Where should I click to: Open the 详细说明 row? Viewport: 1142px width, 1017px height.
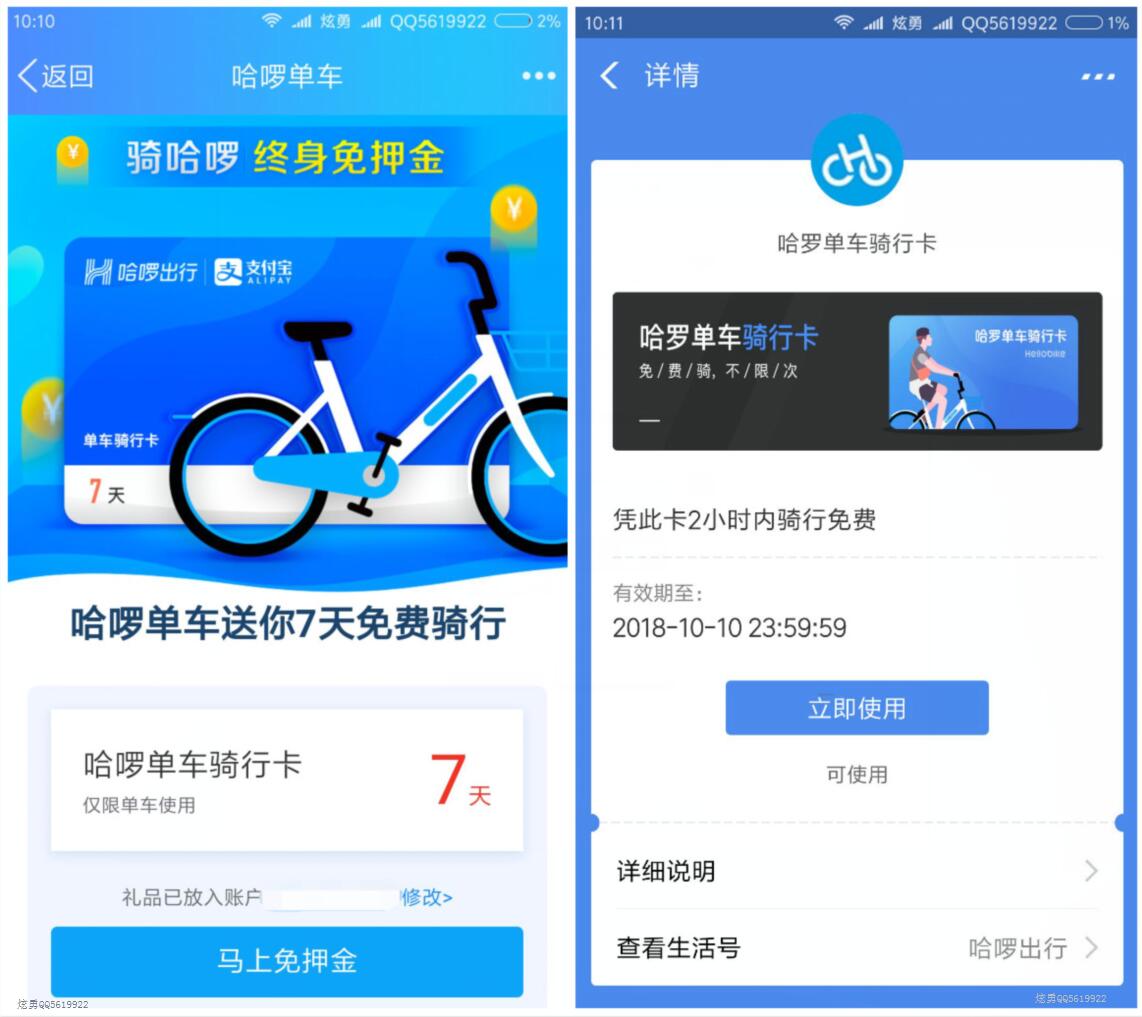pos(857,871)
